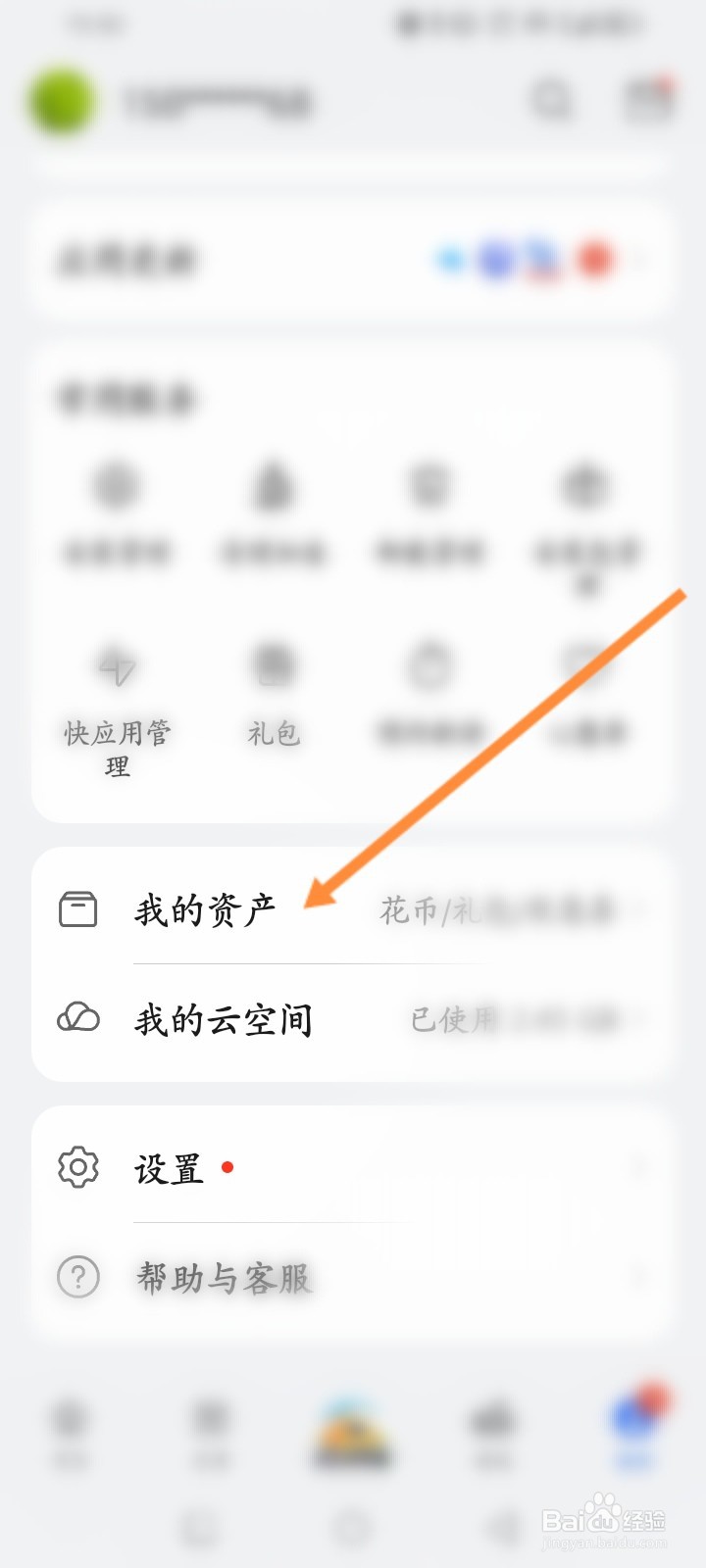Open the 设置 gear icon

[78, 1168]
